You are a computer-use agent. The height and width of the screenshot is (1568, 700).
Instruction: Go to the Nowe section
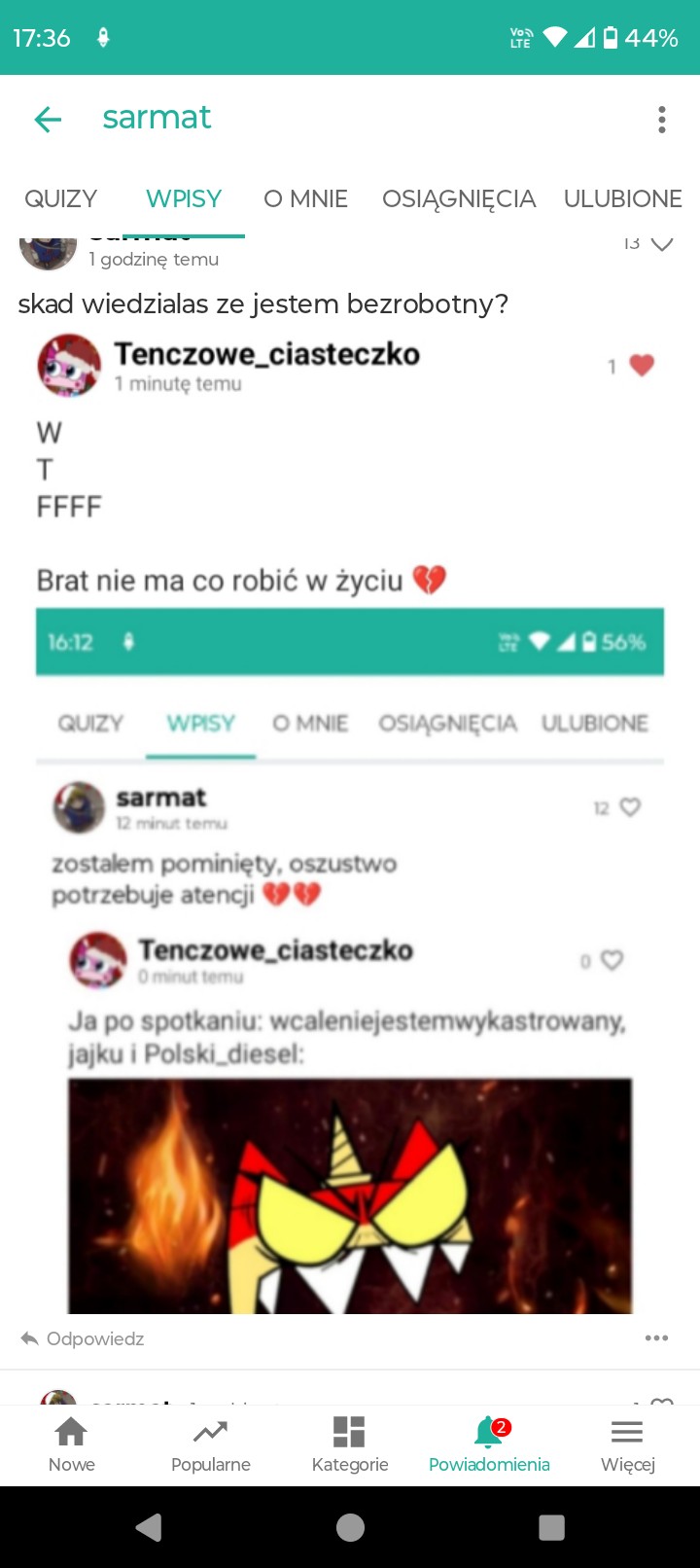click(72, 1444)
